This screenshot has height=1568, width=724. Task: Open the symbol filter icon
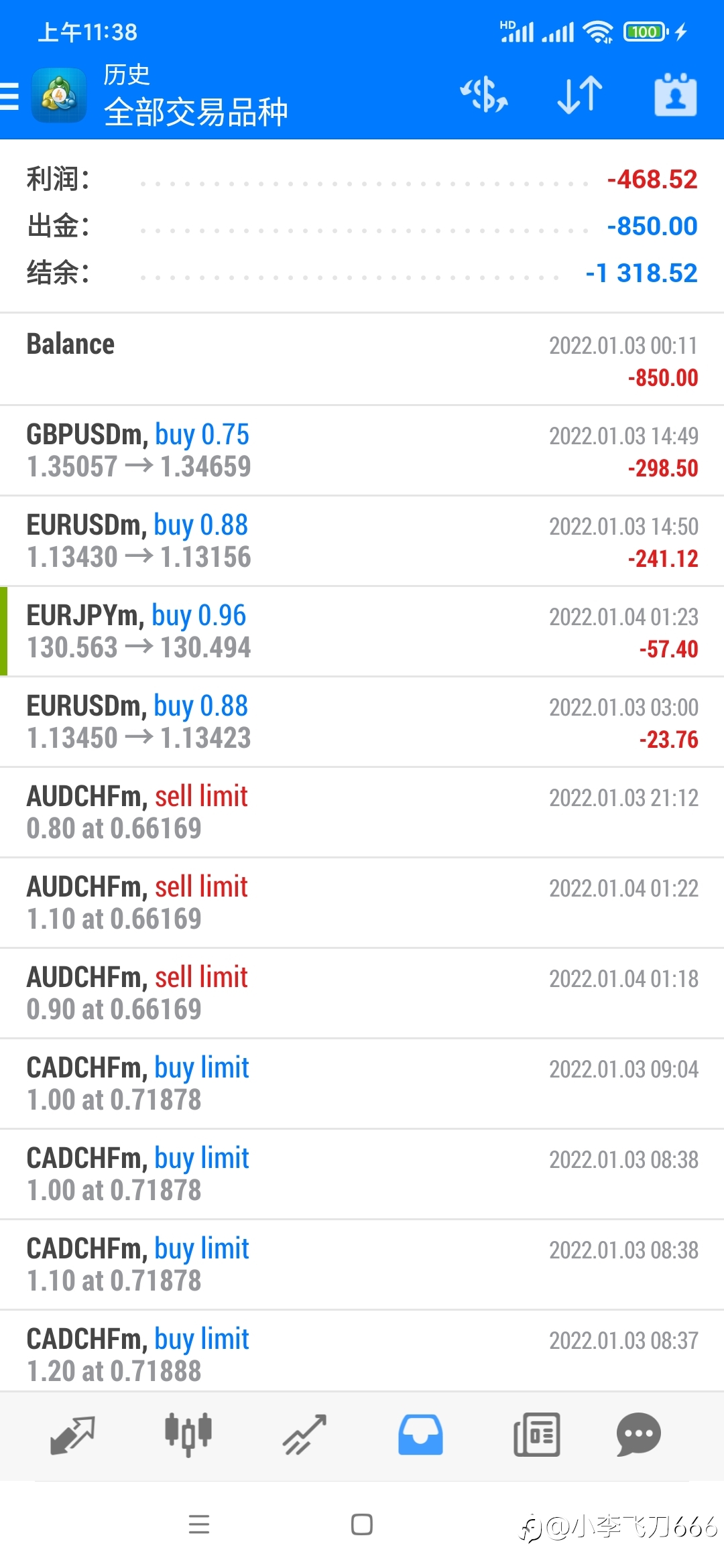coord(483,94)
